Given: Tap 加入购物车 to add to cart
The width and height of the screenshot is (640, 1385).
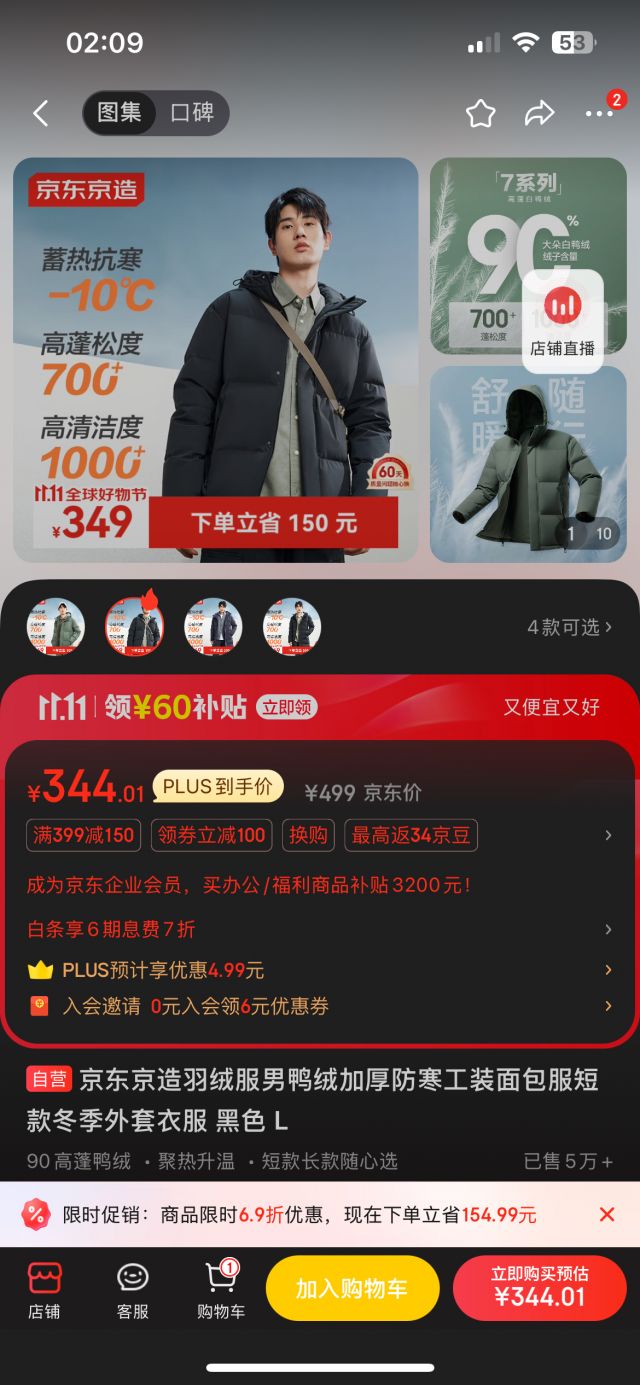Looking at the screenshot, I should [352, 1288].
